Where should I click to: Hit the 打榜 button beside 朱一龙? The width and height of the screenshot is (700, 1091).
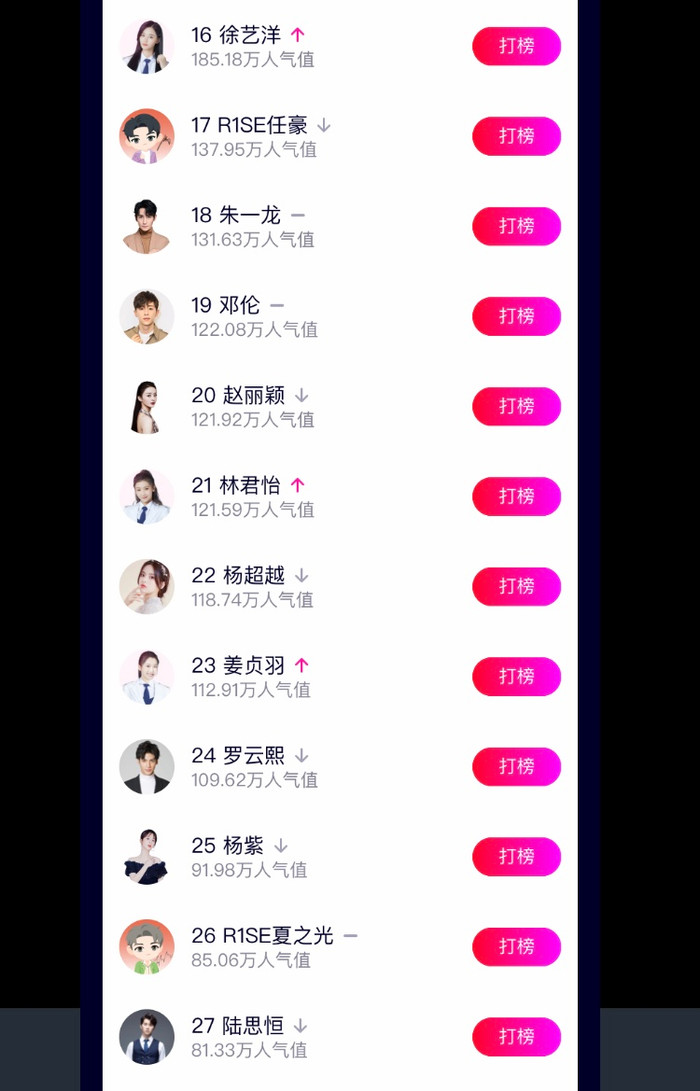click(x=516, y=226)
